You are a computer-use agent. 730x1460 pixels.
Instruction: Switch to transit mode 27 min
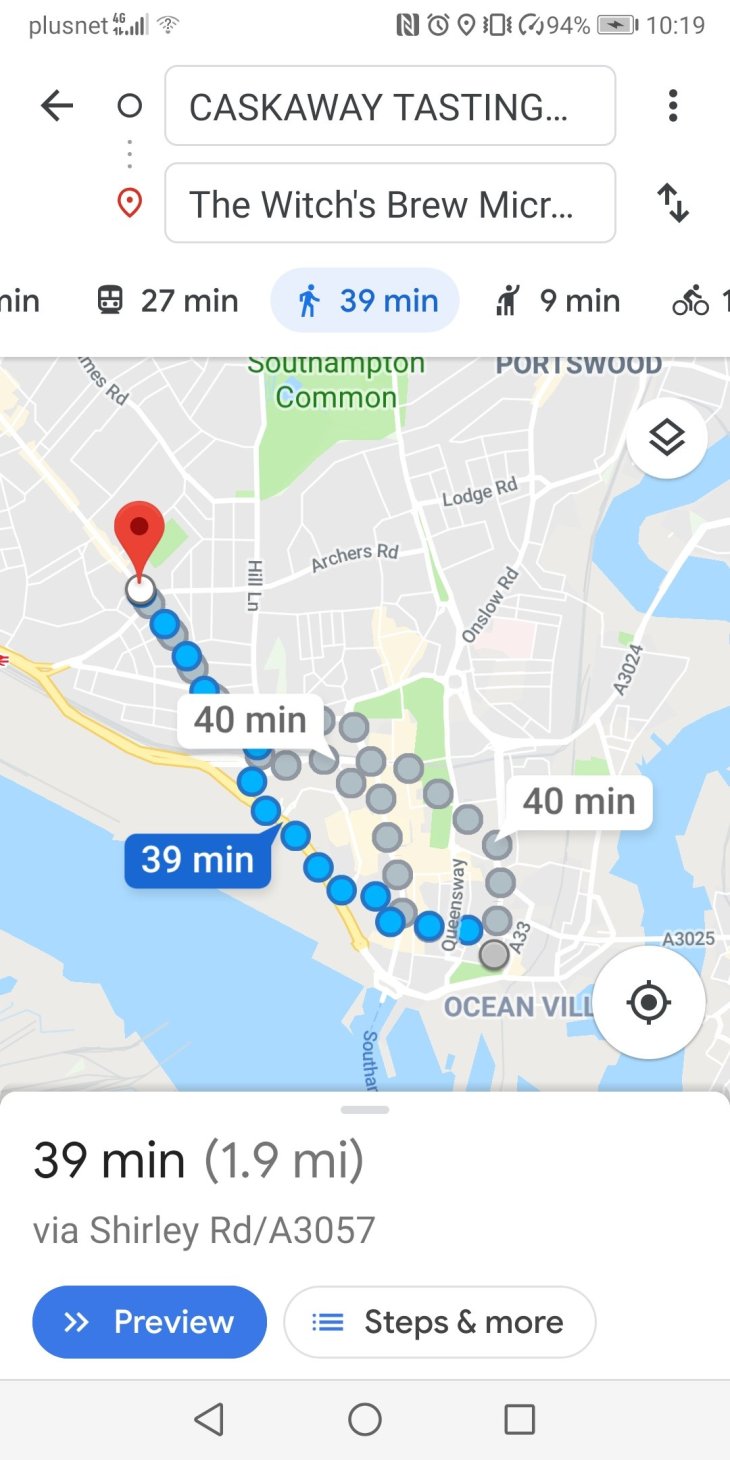168,301
